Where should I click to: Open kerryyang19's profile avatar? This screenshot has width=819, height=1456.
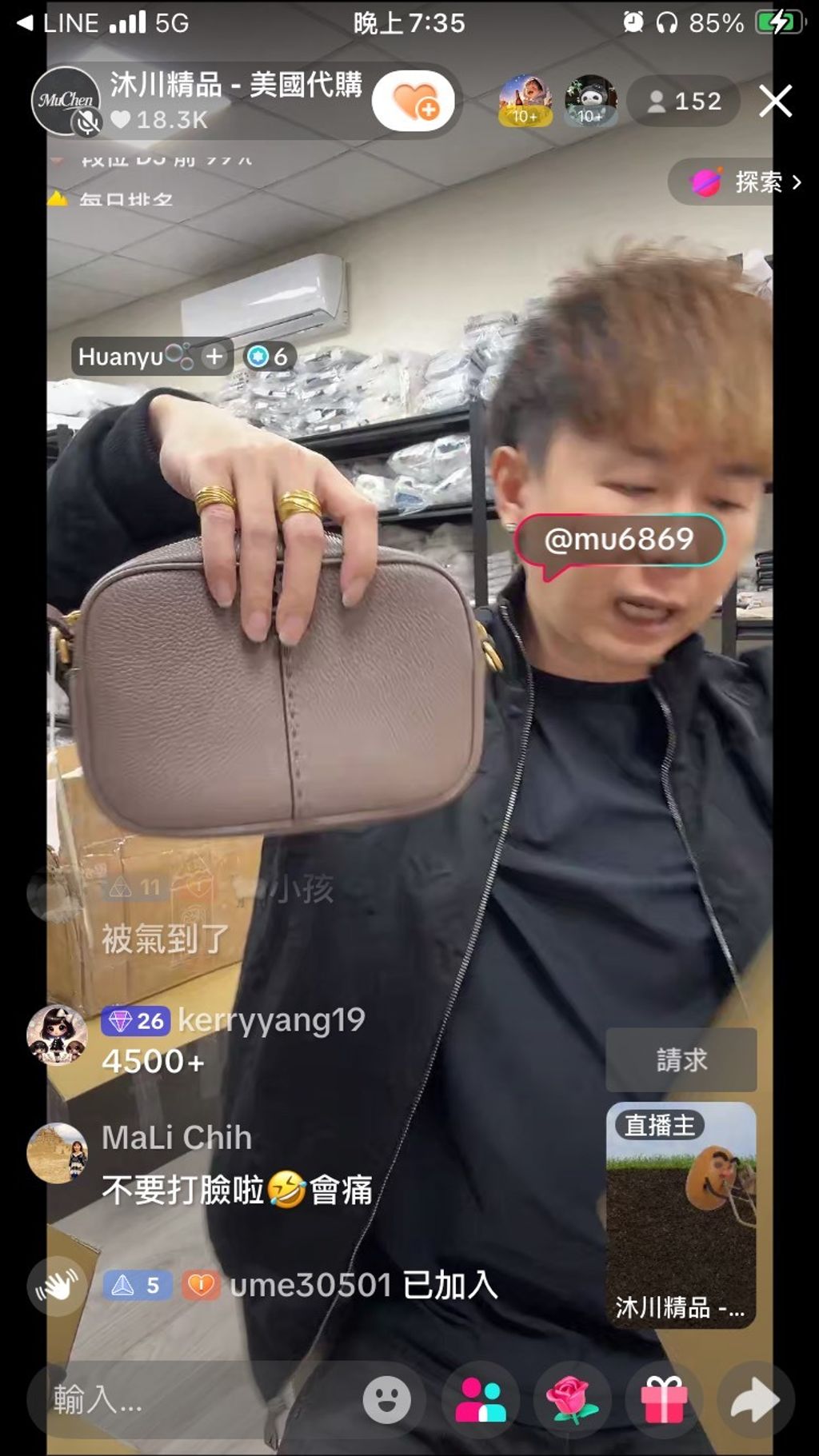(x=57, y=1035)
